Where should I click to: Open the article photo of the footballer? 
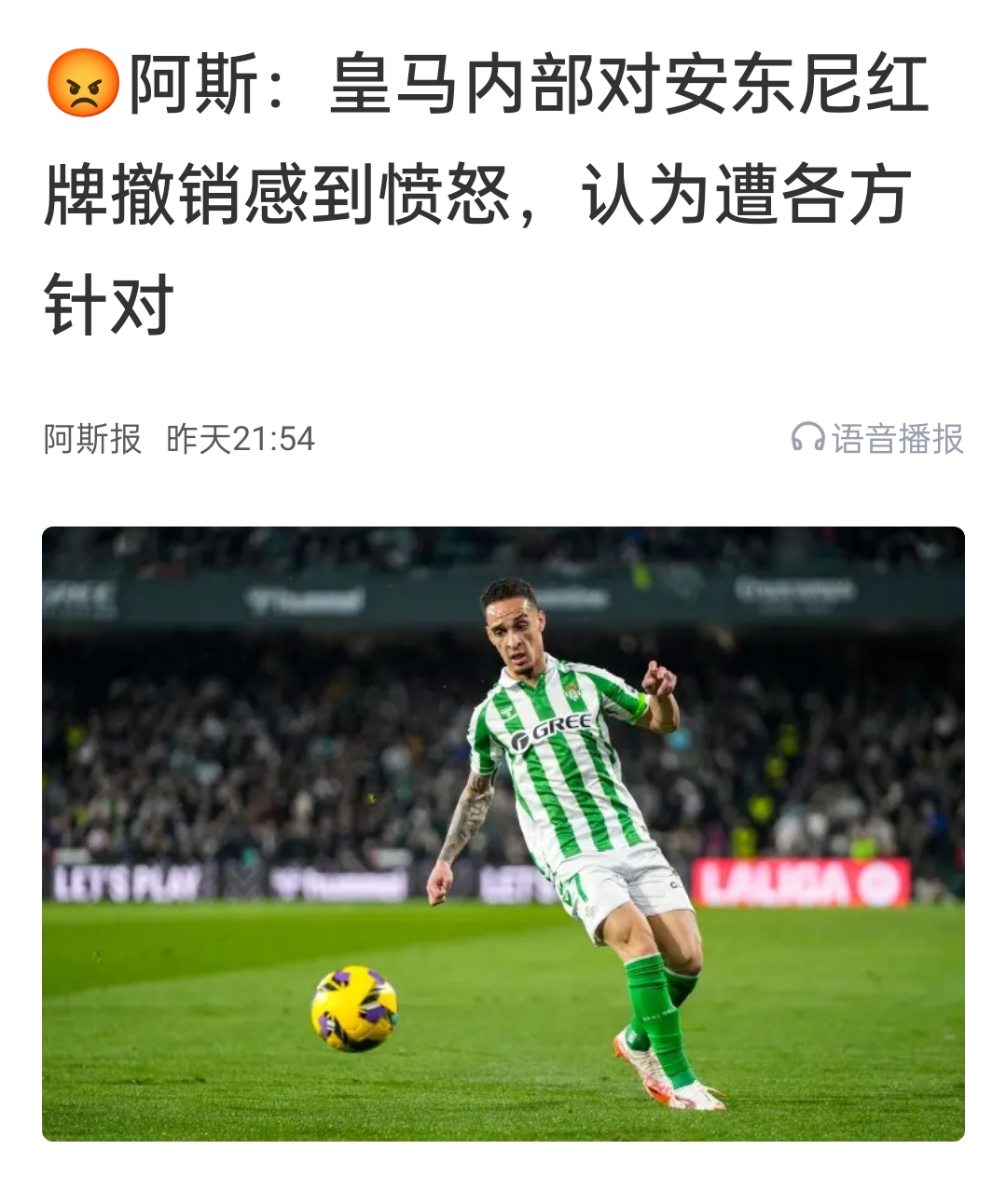[x=503, y=833]
